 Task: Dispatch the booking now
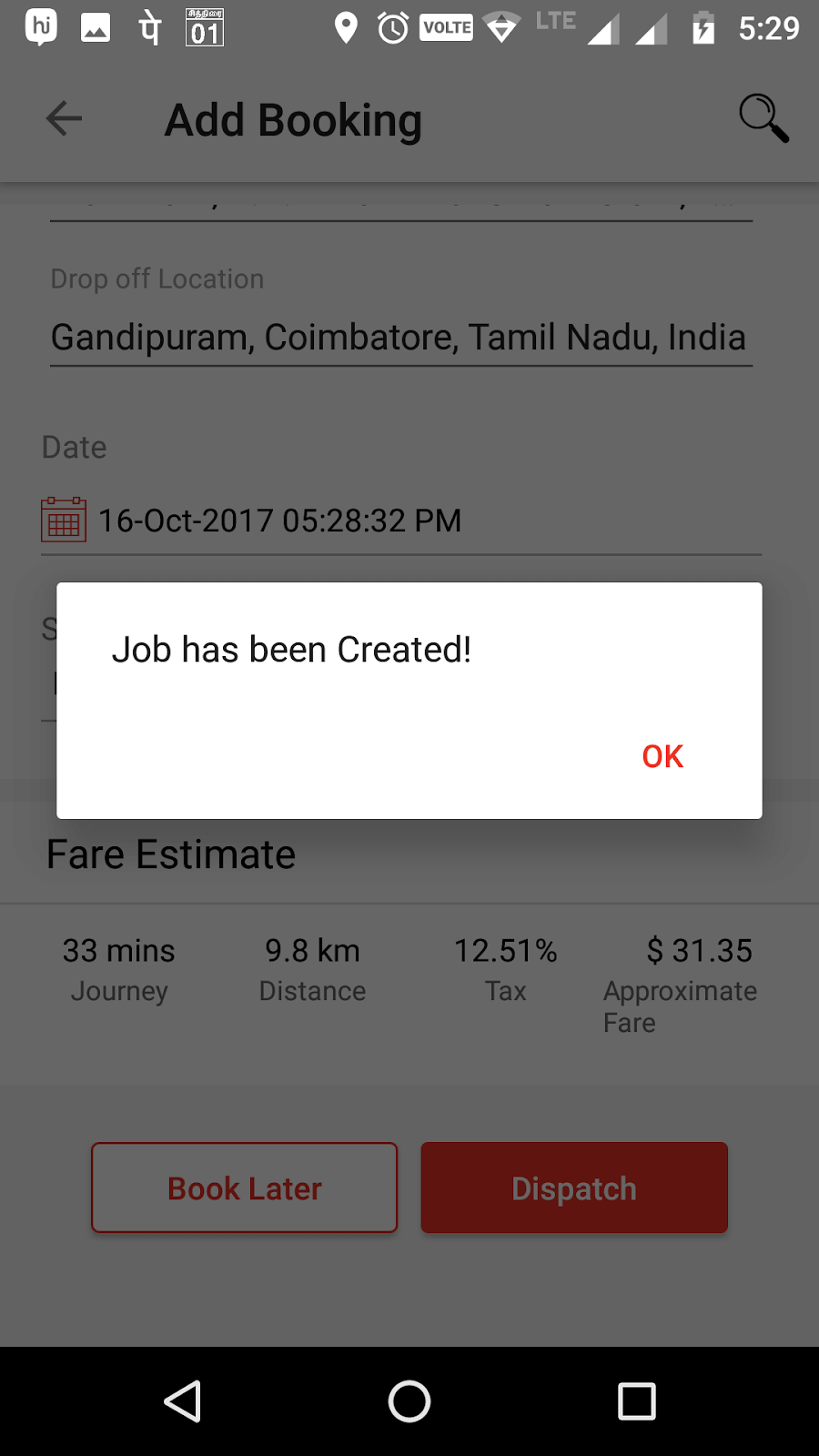coord(574,1188)
